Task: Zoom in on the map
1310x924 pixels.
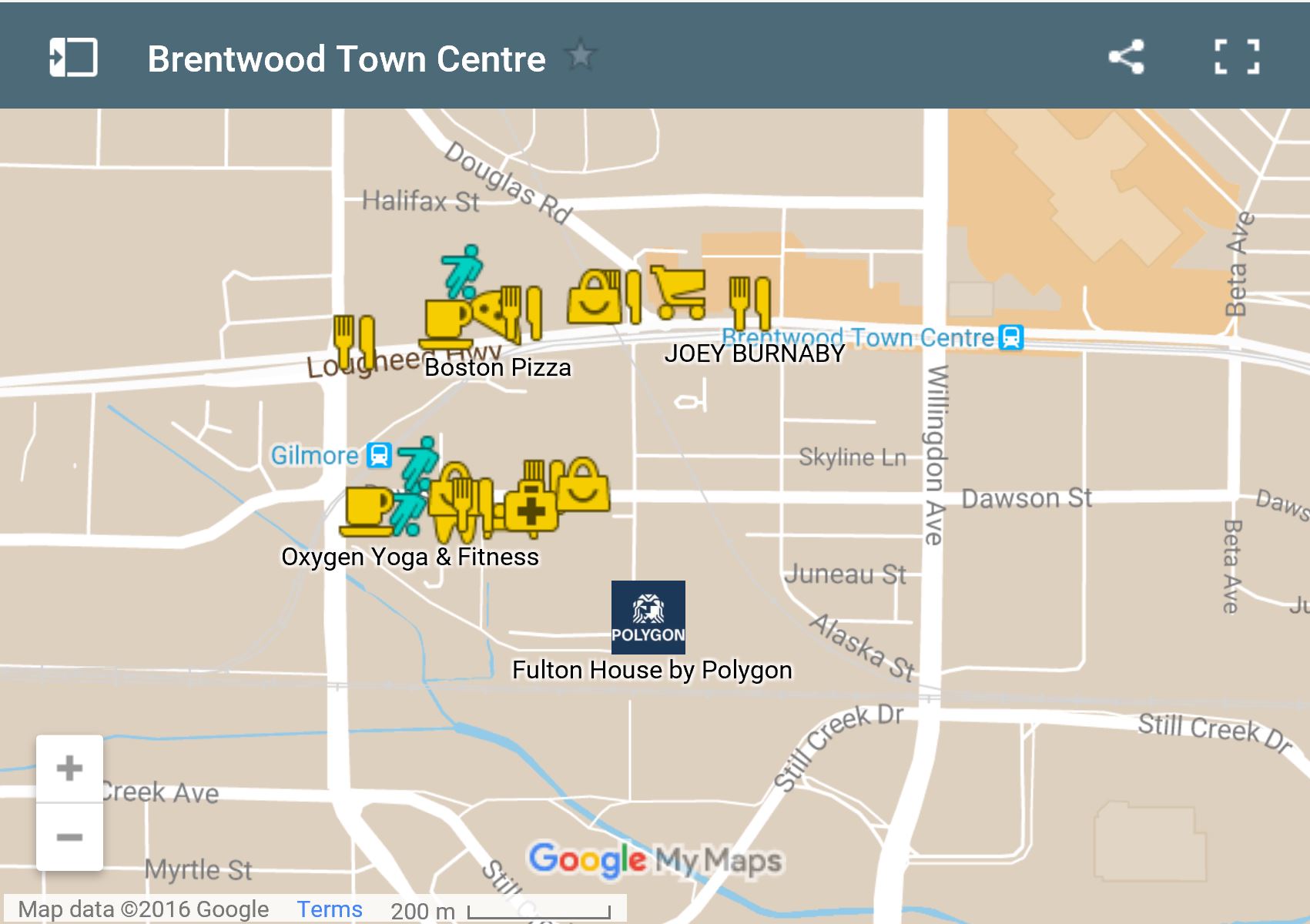Action: [x=69, y=768]
